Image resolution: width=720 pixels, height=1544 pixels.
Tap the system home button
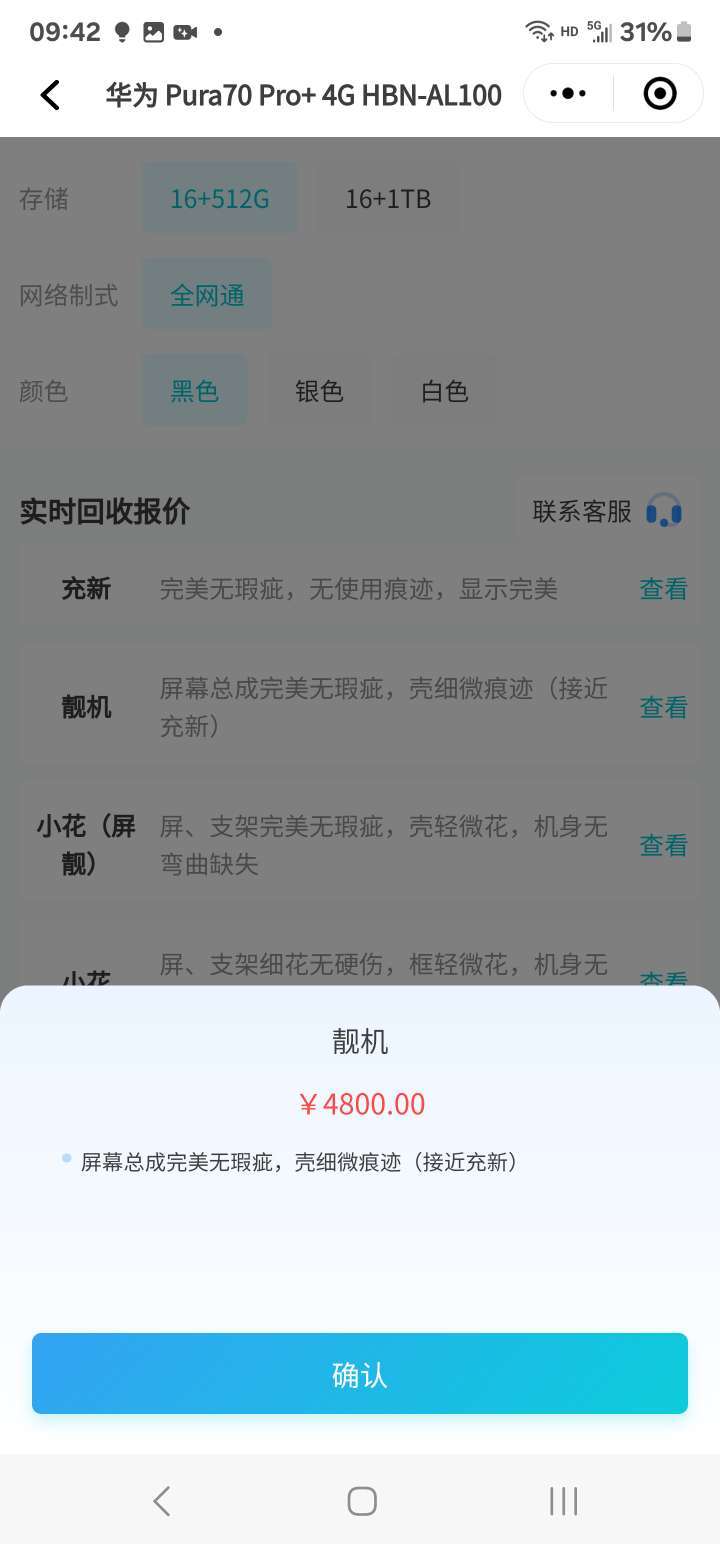[361, 1501]
